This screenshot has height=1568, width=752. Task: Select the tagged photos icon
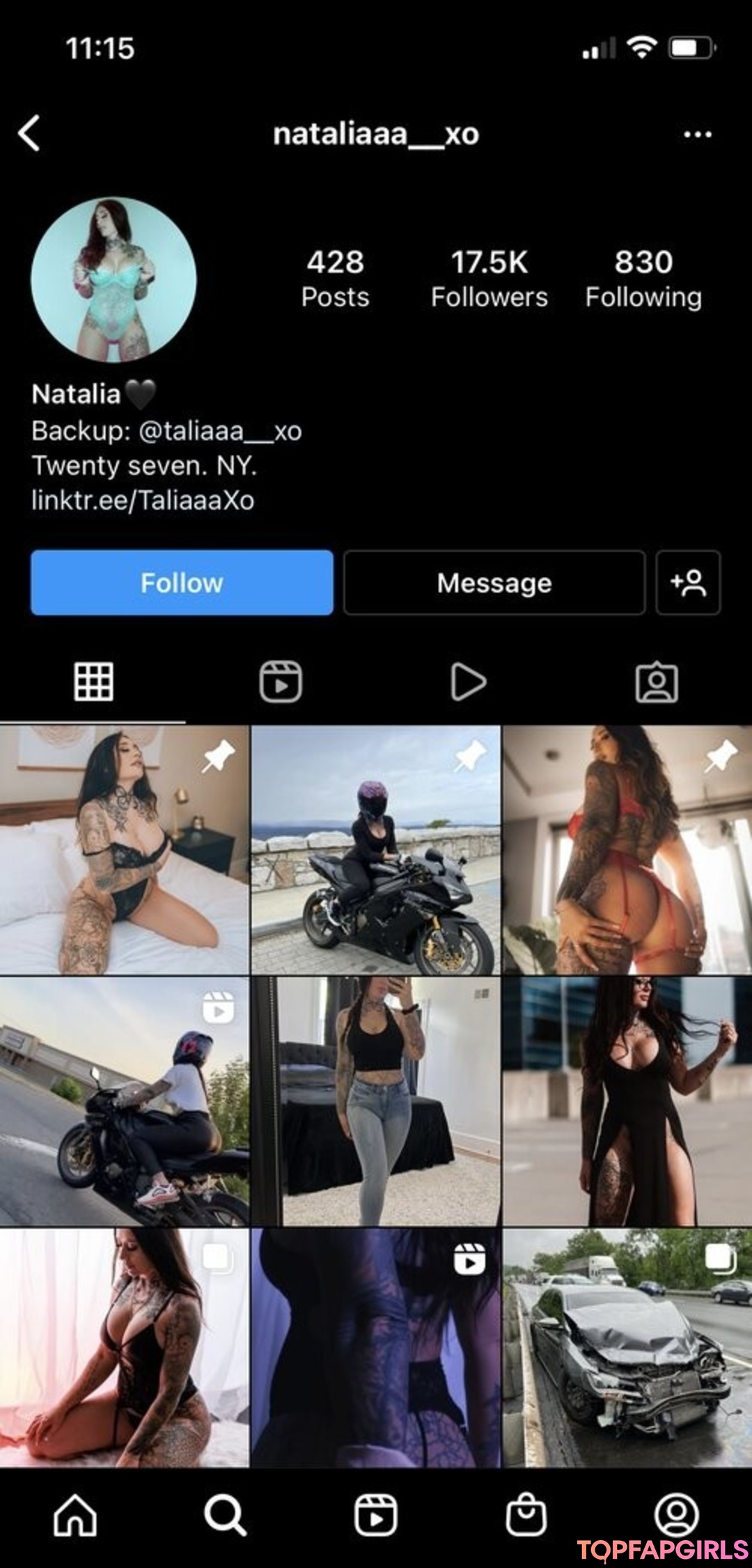click(x=657, y=683)
